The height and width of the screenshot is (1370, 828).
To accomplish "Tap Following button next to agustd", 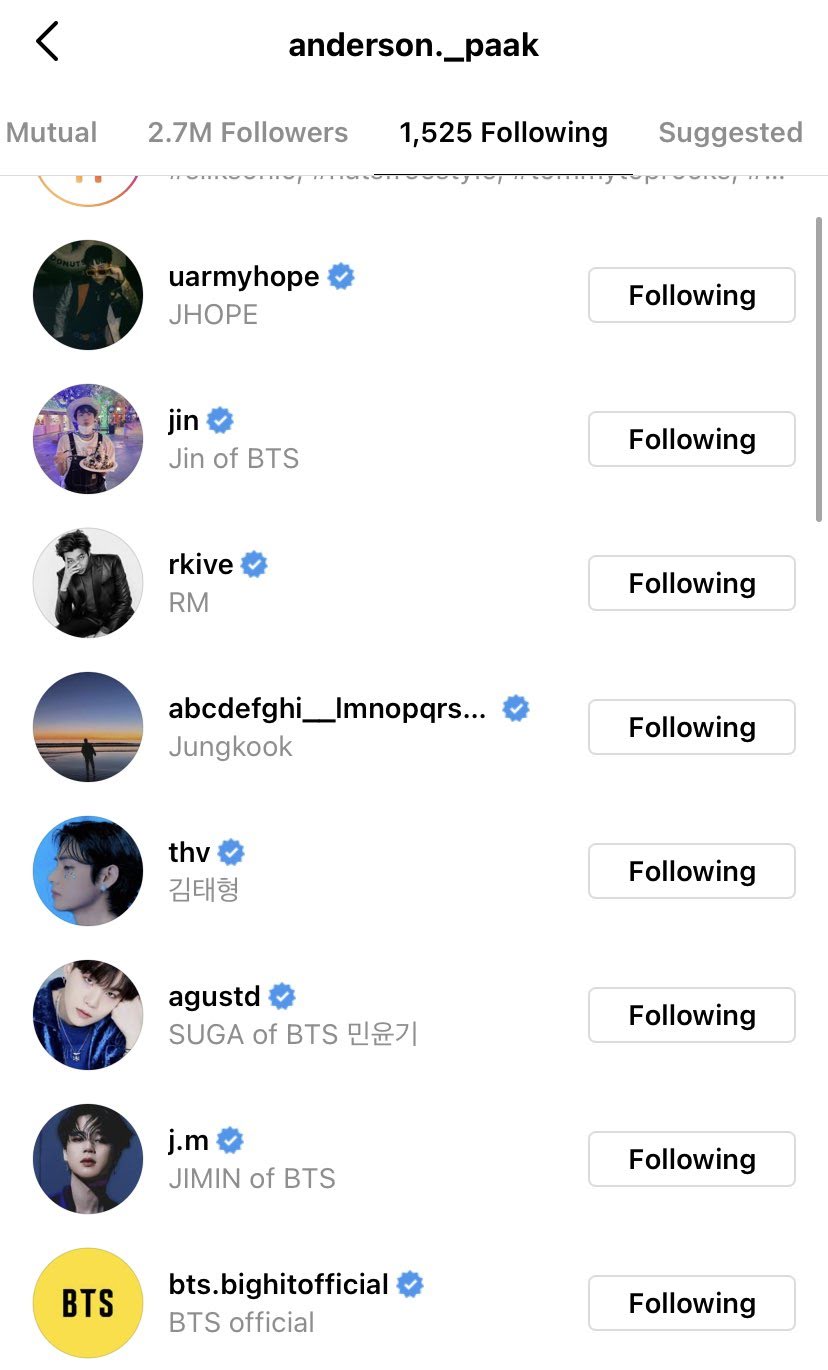I will click(691, 1015).
